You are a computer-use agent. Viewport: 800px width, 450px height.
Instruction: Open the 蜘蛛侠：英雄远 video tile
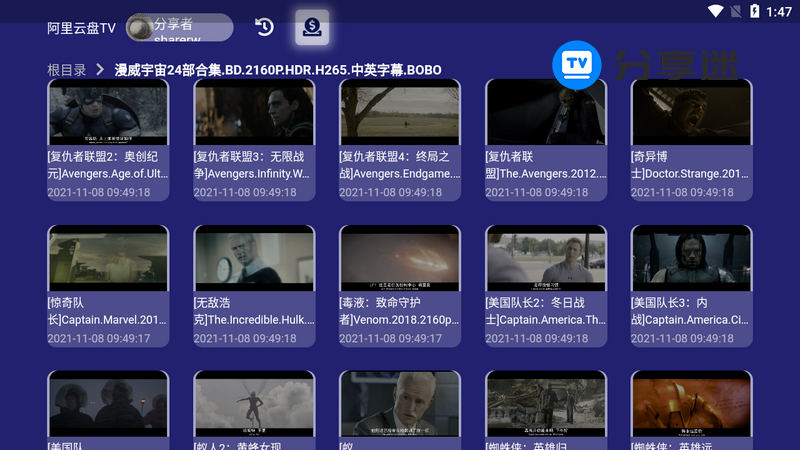tap(691, 410)
